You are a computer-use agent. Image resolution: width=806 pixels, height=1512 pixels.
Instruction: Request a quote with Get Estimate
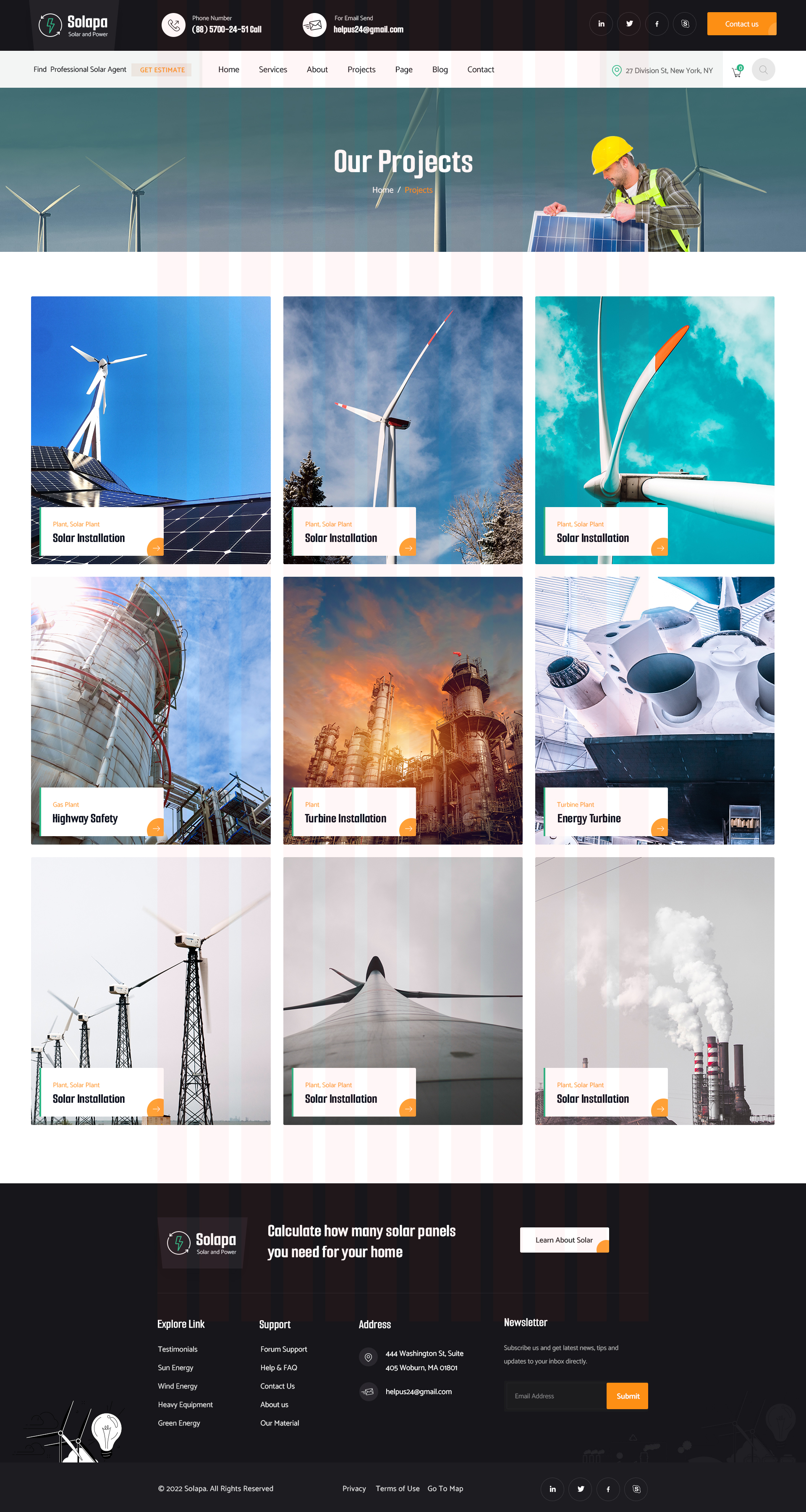[x=162, y=70]
